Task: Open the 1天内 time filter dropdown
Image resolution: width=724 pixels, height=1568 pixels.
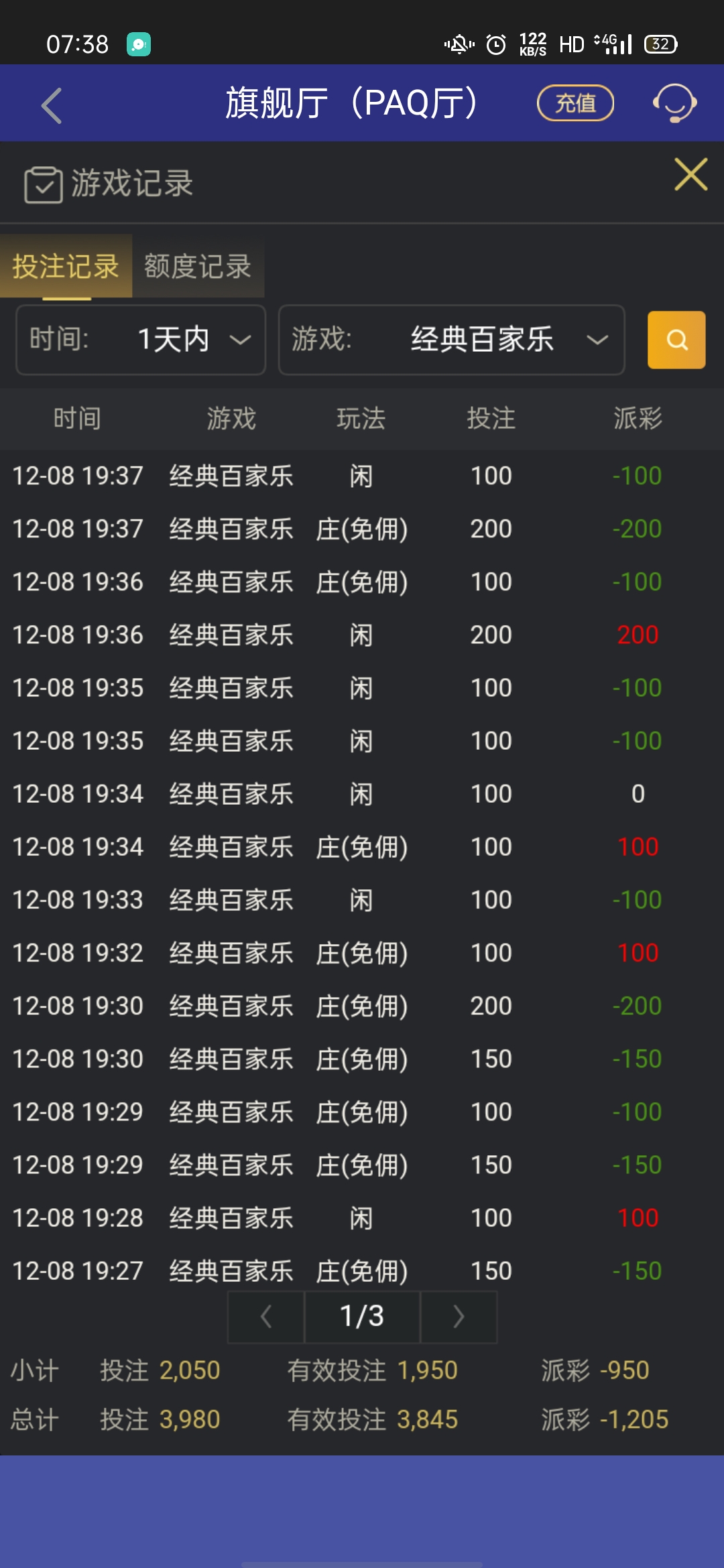Action: (x=172, y=340)
